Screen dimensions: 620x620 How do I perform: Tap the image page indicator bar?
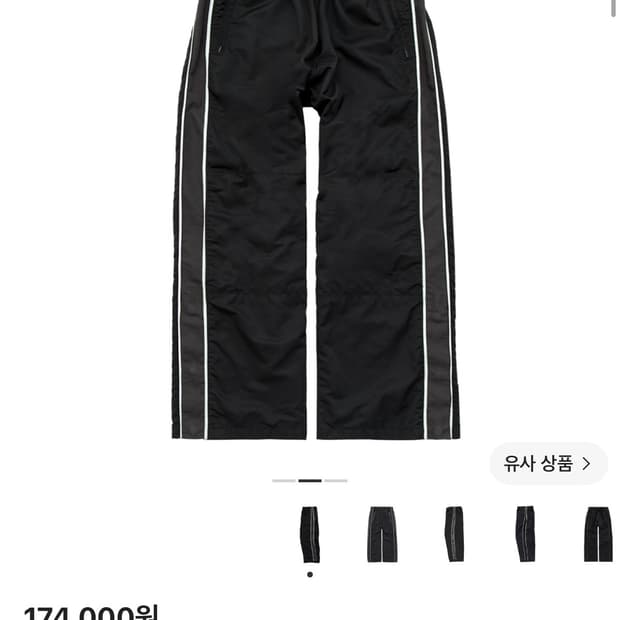click(x=310, y=481)
